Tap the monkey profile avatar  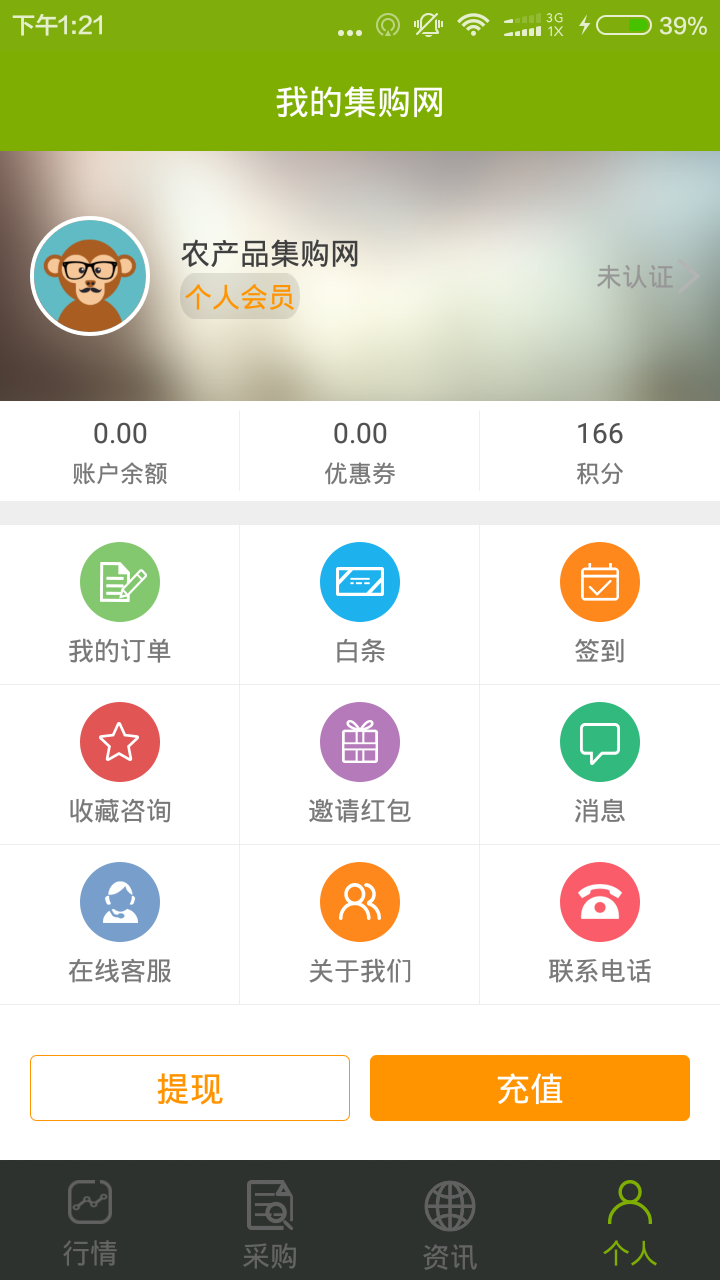90,276
